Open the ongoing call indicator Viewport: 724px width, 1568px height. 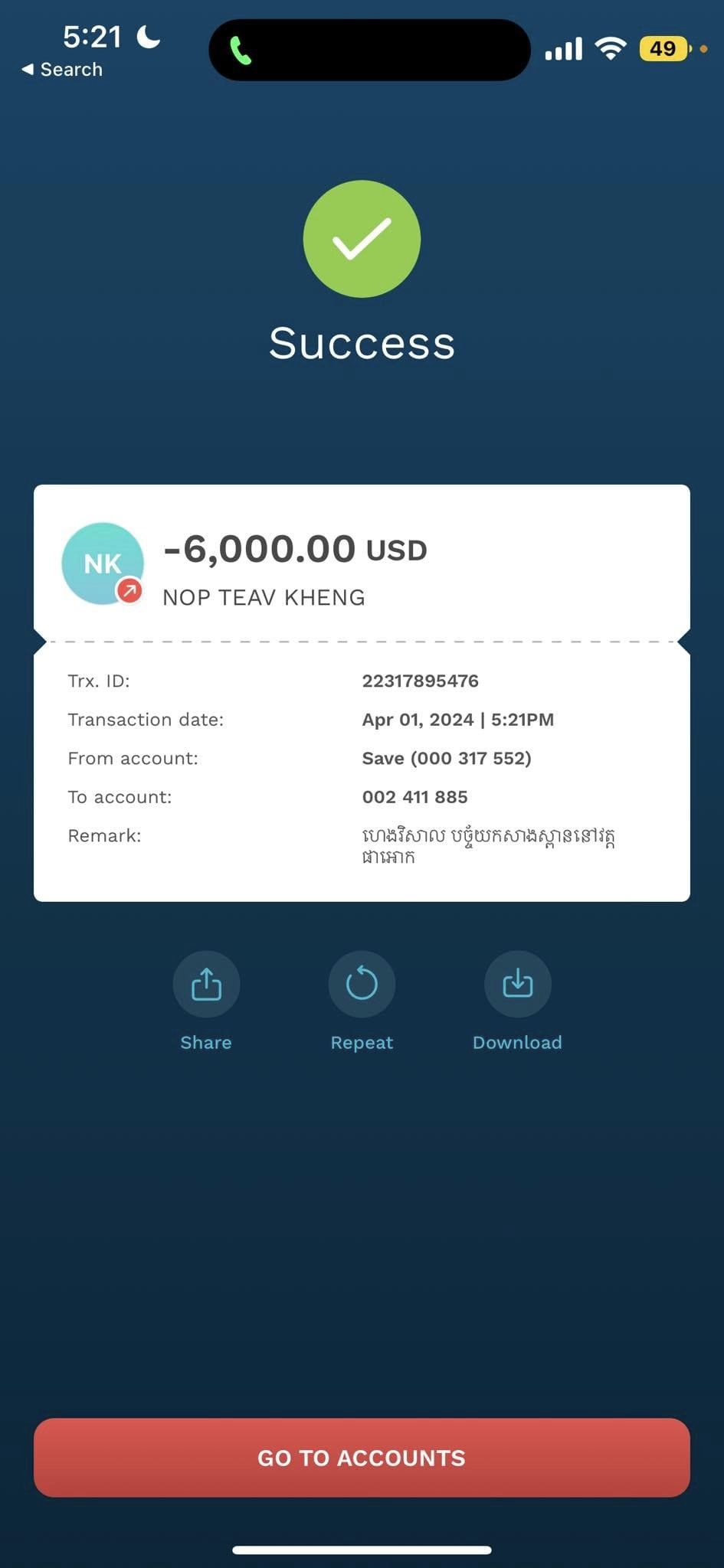click(241, 51)
